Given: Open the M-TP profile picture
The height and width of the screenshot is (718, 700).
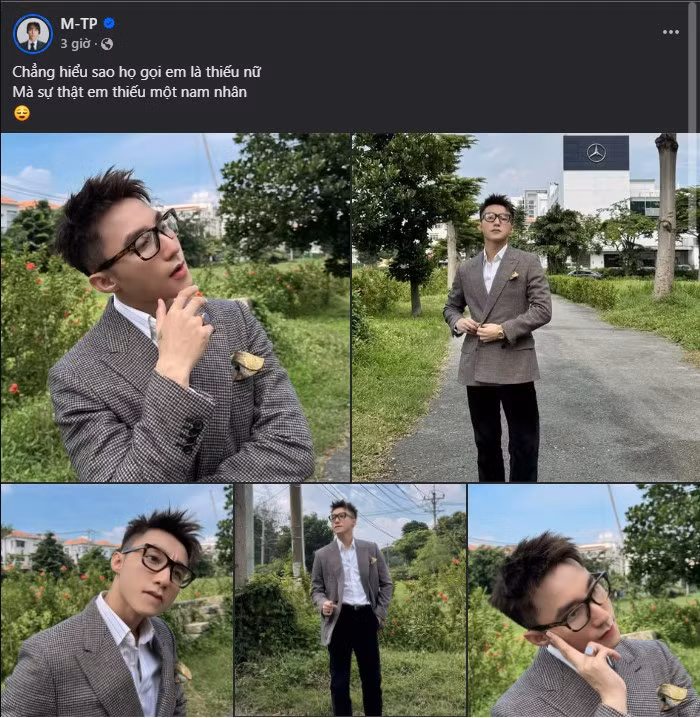Looking at the screenshot, I should pos(32,33).
